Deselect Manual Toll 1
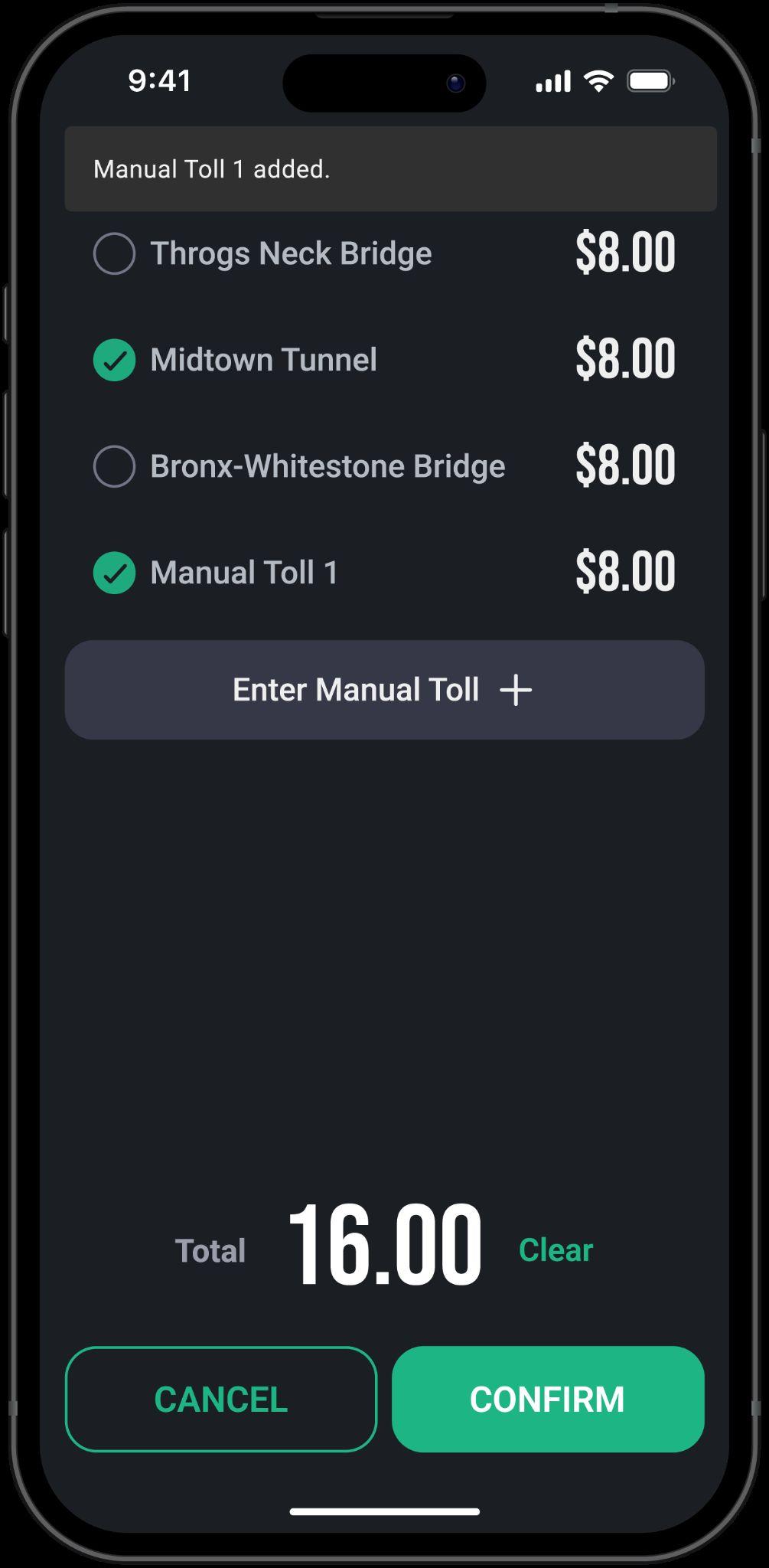769x1568 pixels. point(115,573)
